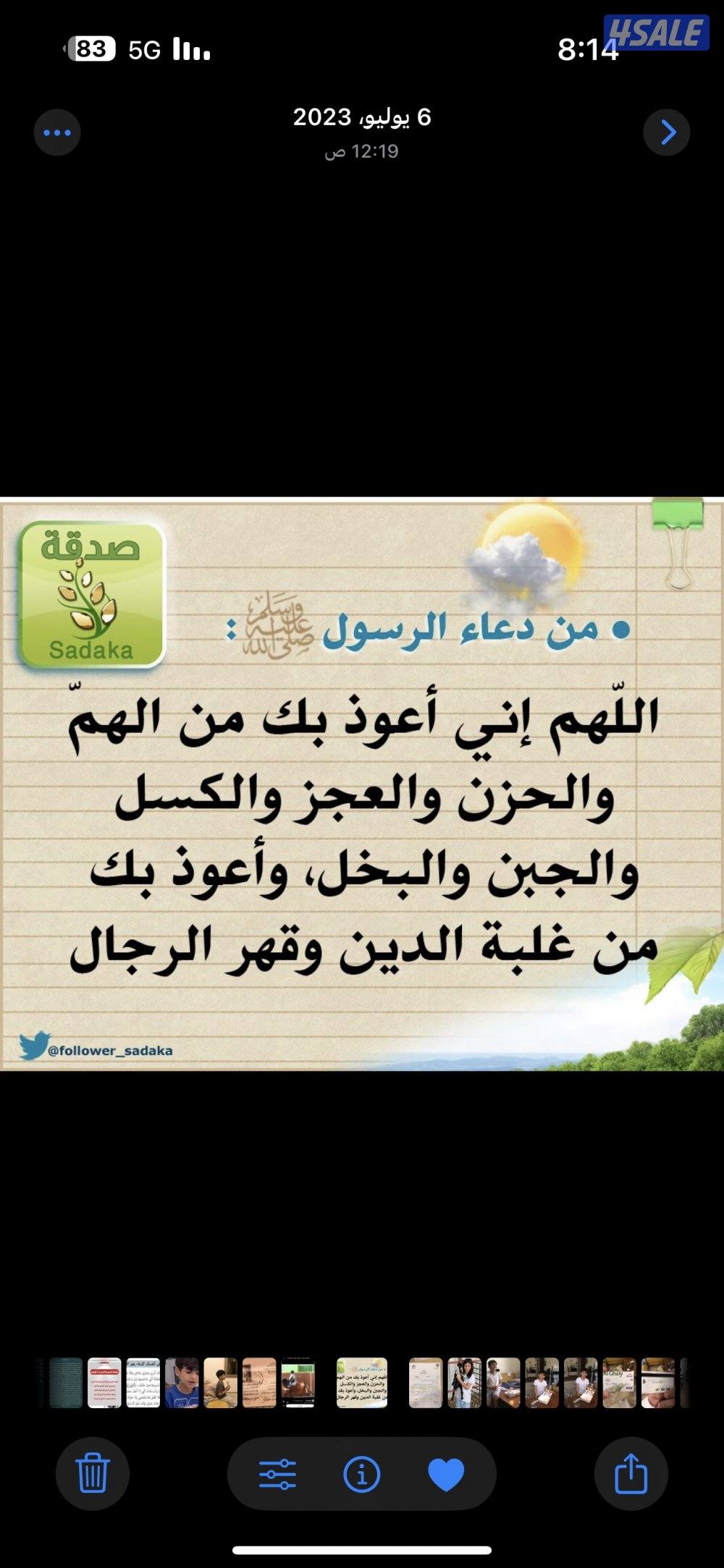
Task: Tap the 5G network indicator in status bar
Action: [144, 51]
